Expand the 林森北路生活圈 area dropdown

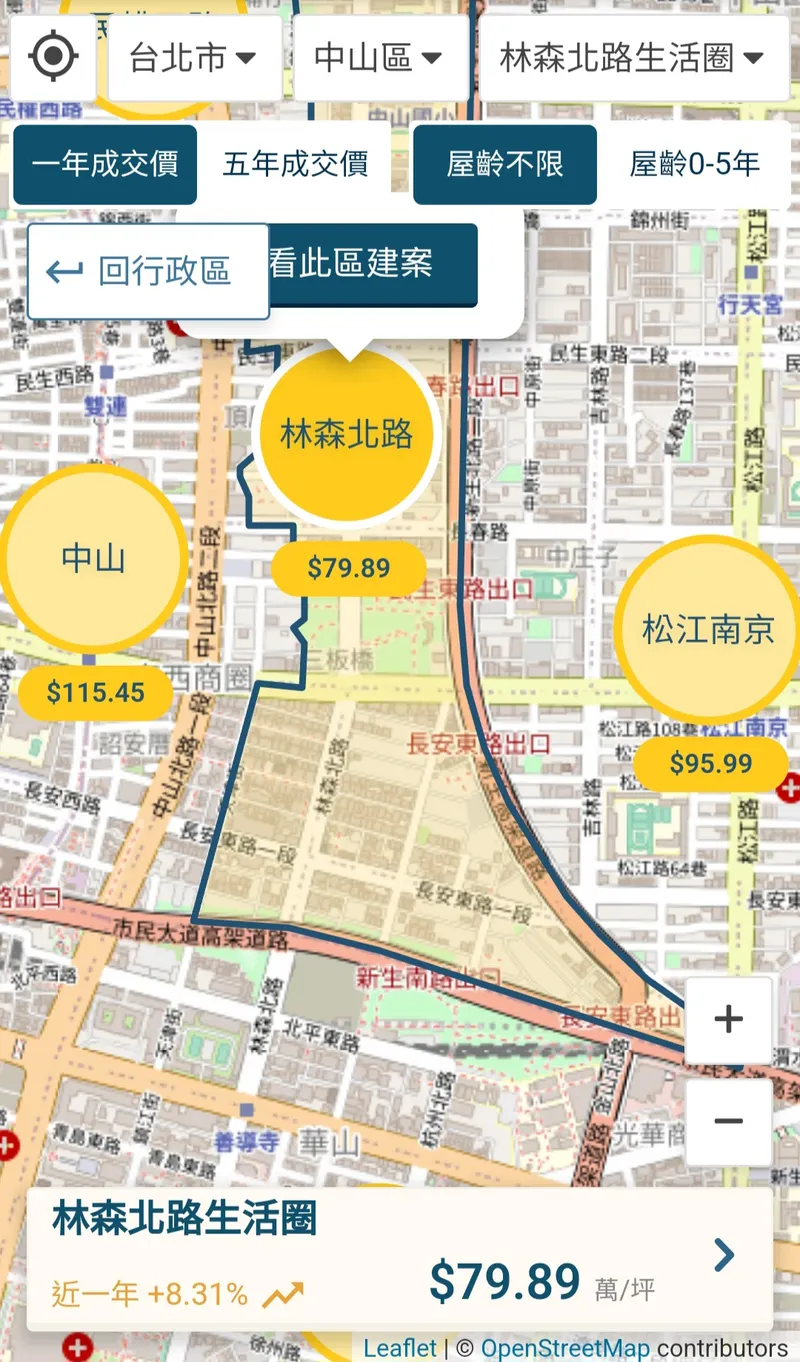[x=633, y=58]
